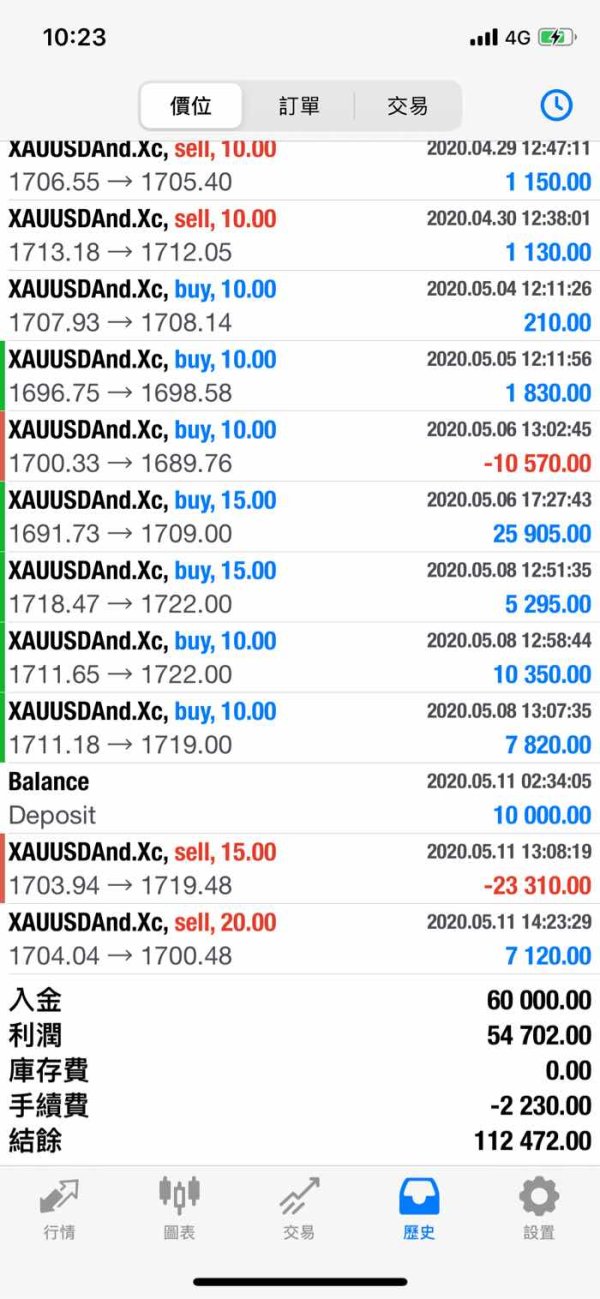The image size is (600, 1299).
Task: Expand the 2020.04.30 sell trade row
Action: click(x=300, y=235)
